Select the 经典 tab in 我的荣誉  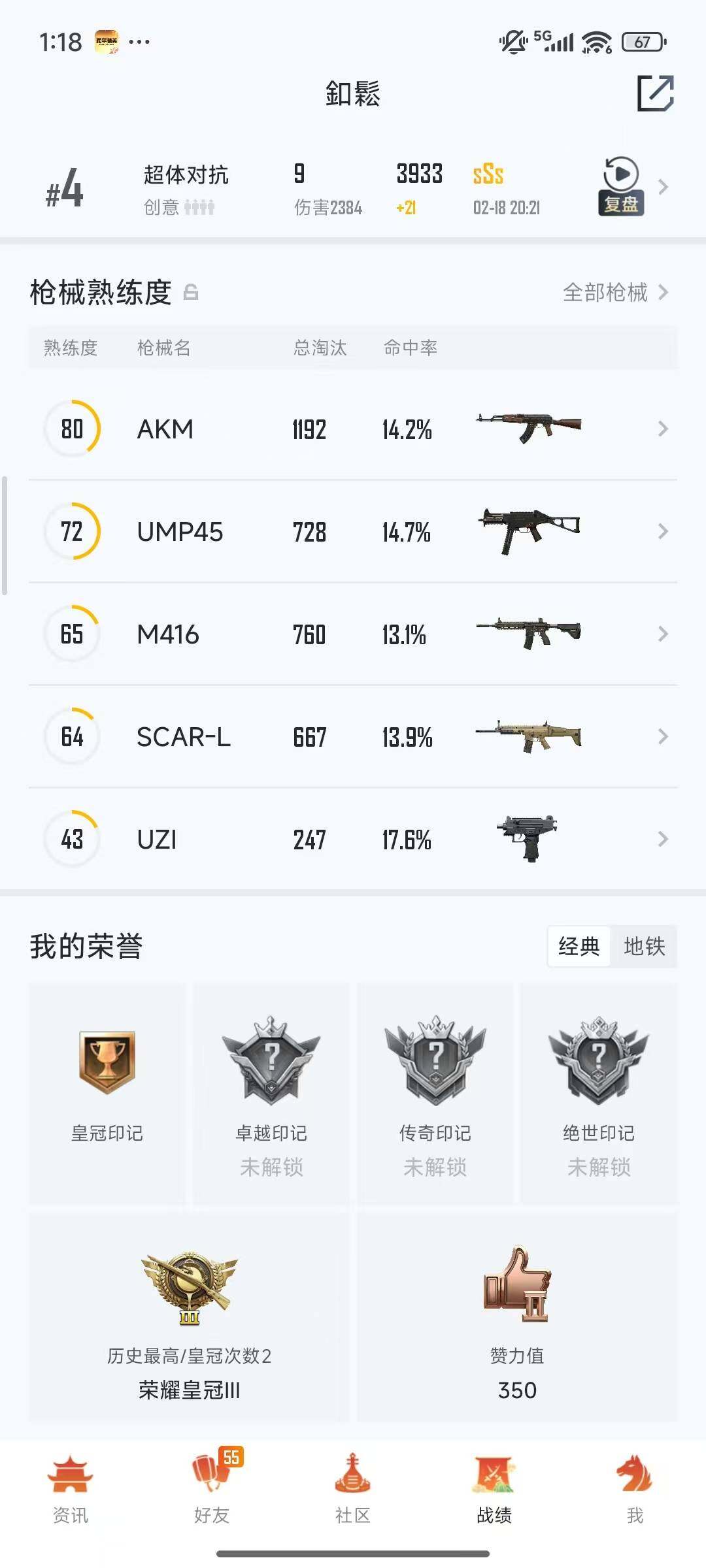coord(580,947)
